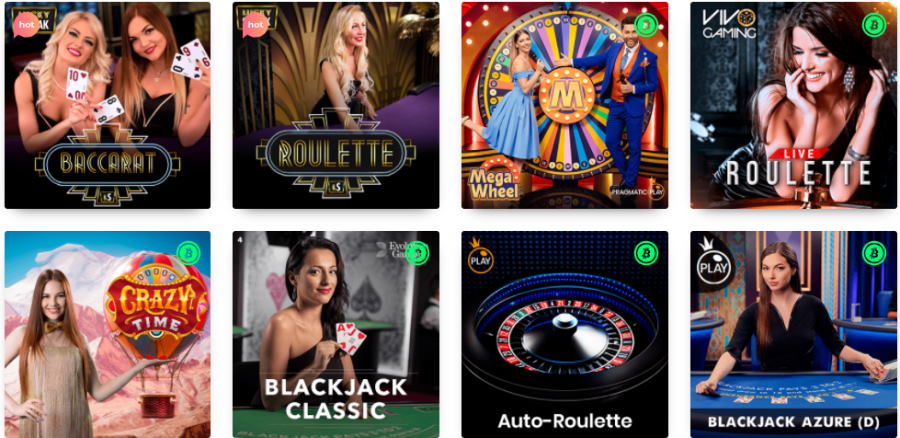Open the Baccarat live game tile

(x=107, y=105)
